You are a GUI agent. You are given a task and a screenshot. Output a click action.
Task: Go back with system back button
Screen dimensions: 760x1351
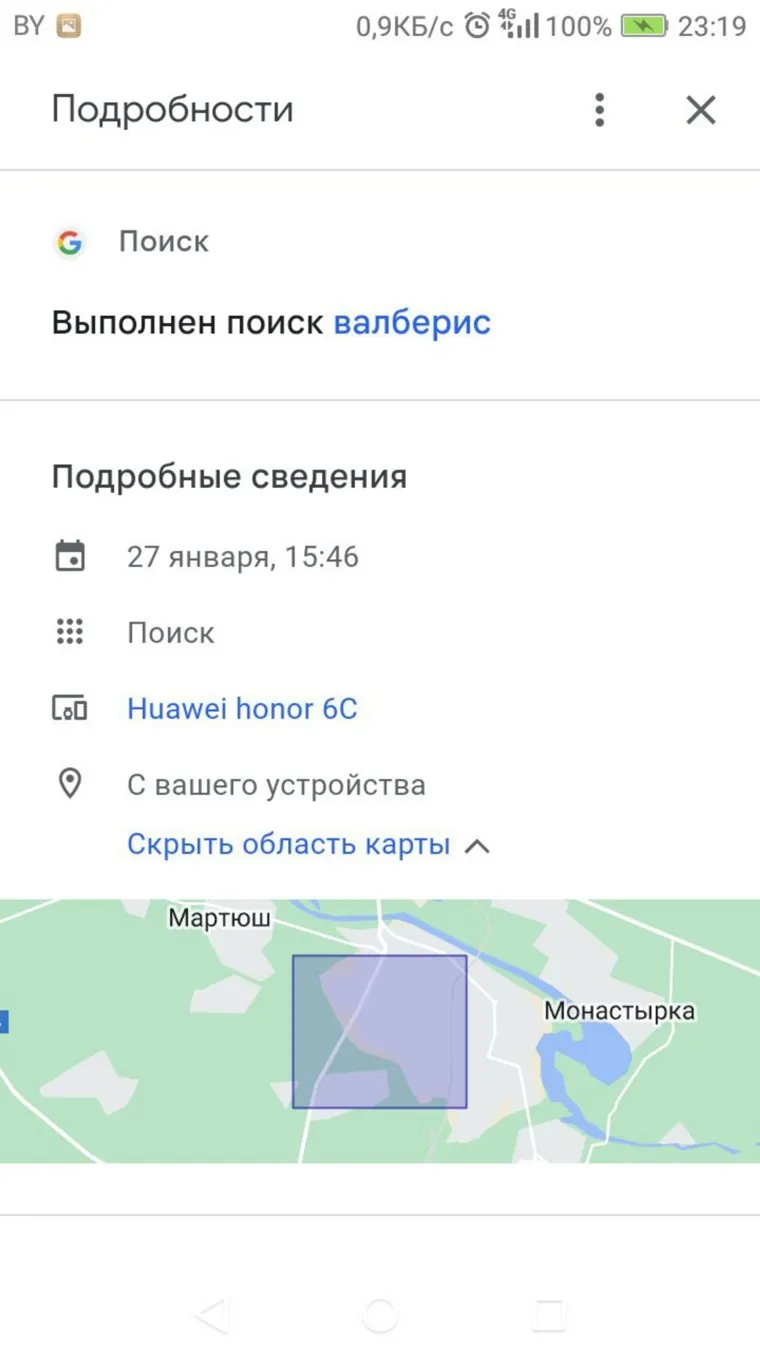point(212,1316)
